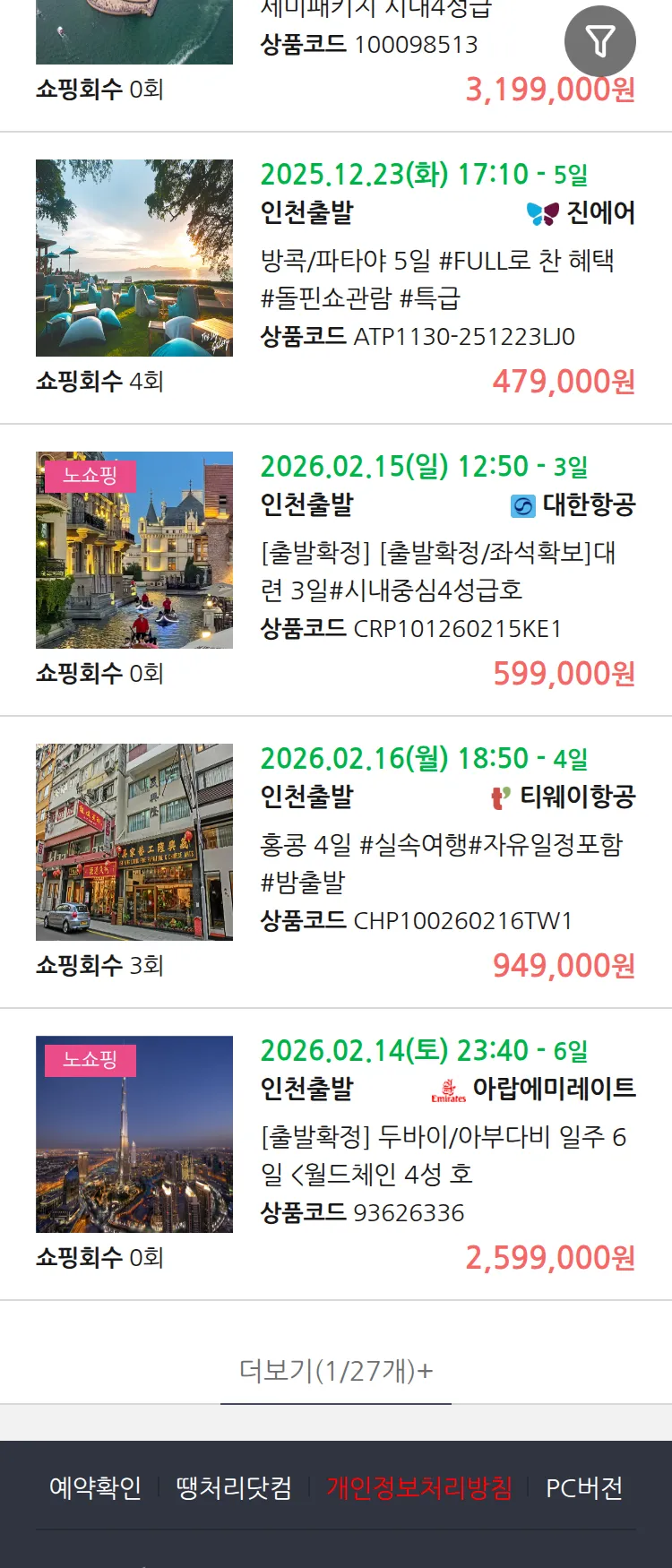Go to 예약확인 in the footer
Viewport: 672px width, 1568px height.
point(95,1488)
